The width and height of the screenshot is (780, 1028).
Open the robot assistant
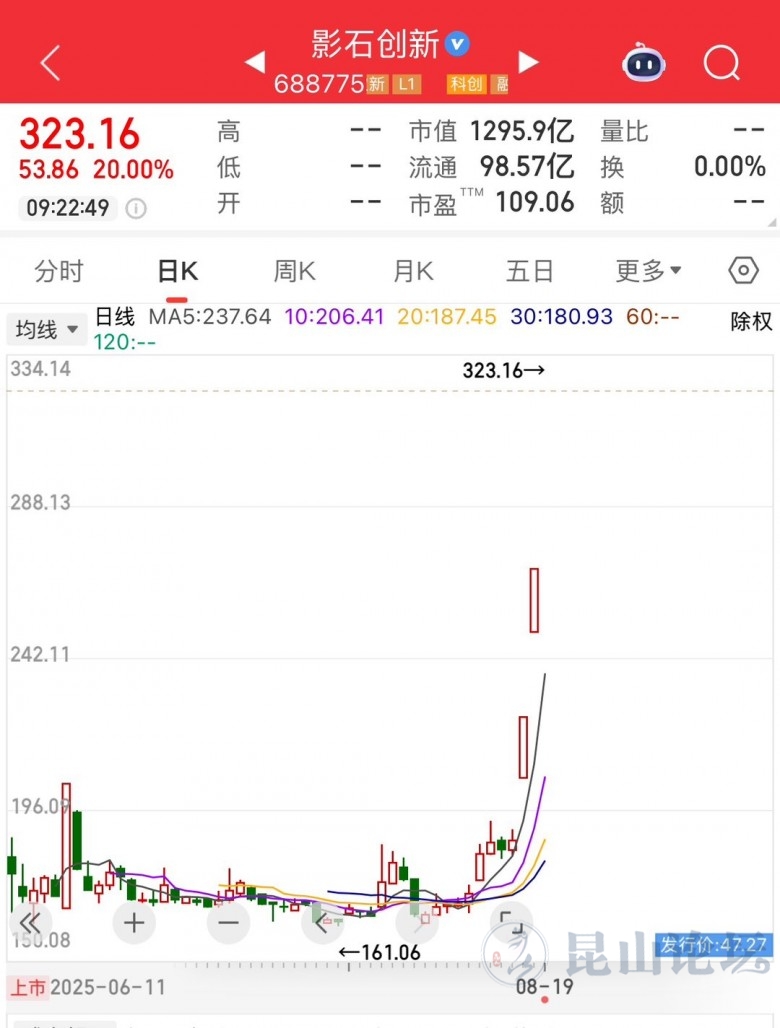[x=644, y=63]
